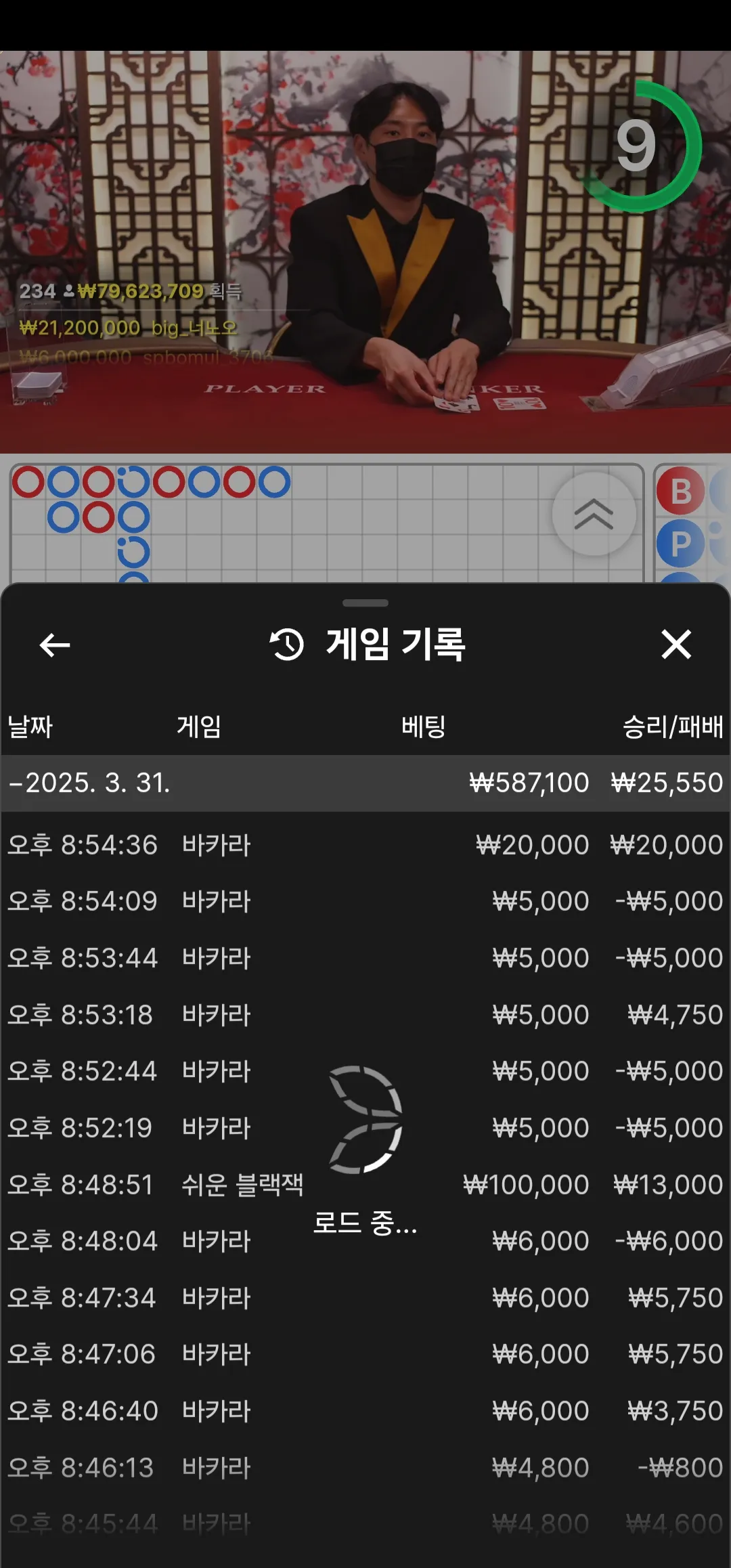Open the 오후 8:54:09 baccarat record
731x1568 pixels.
coord(365,901)
